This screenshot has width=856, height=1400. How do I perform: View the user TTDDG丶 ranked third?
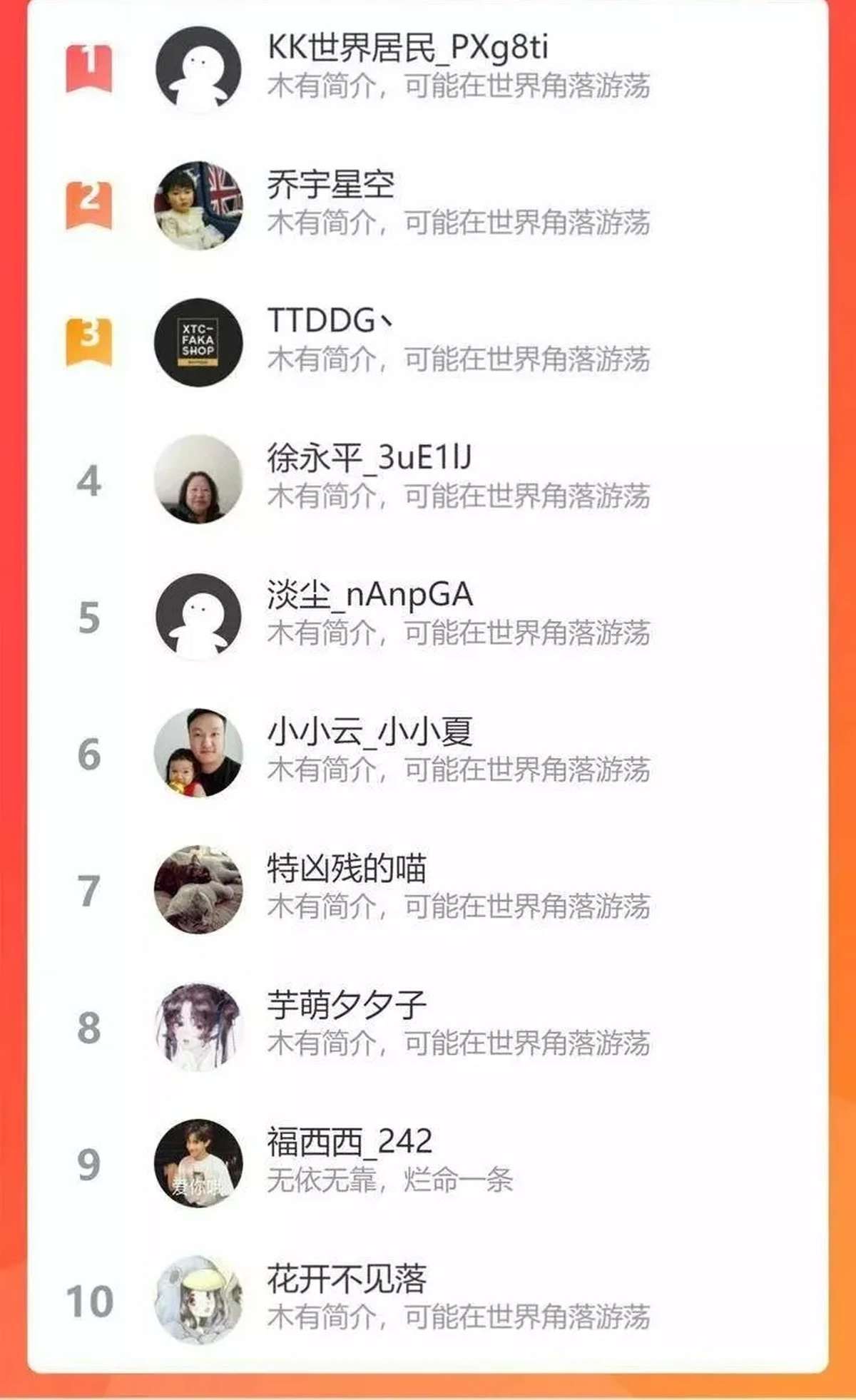click(428, 342)
